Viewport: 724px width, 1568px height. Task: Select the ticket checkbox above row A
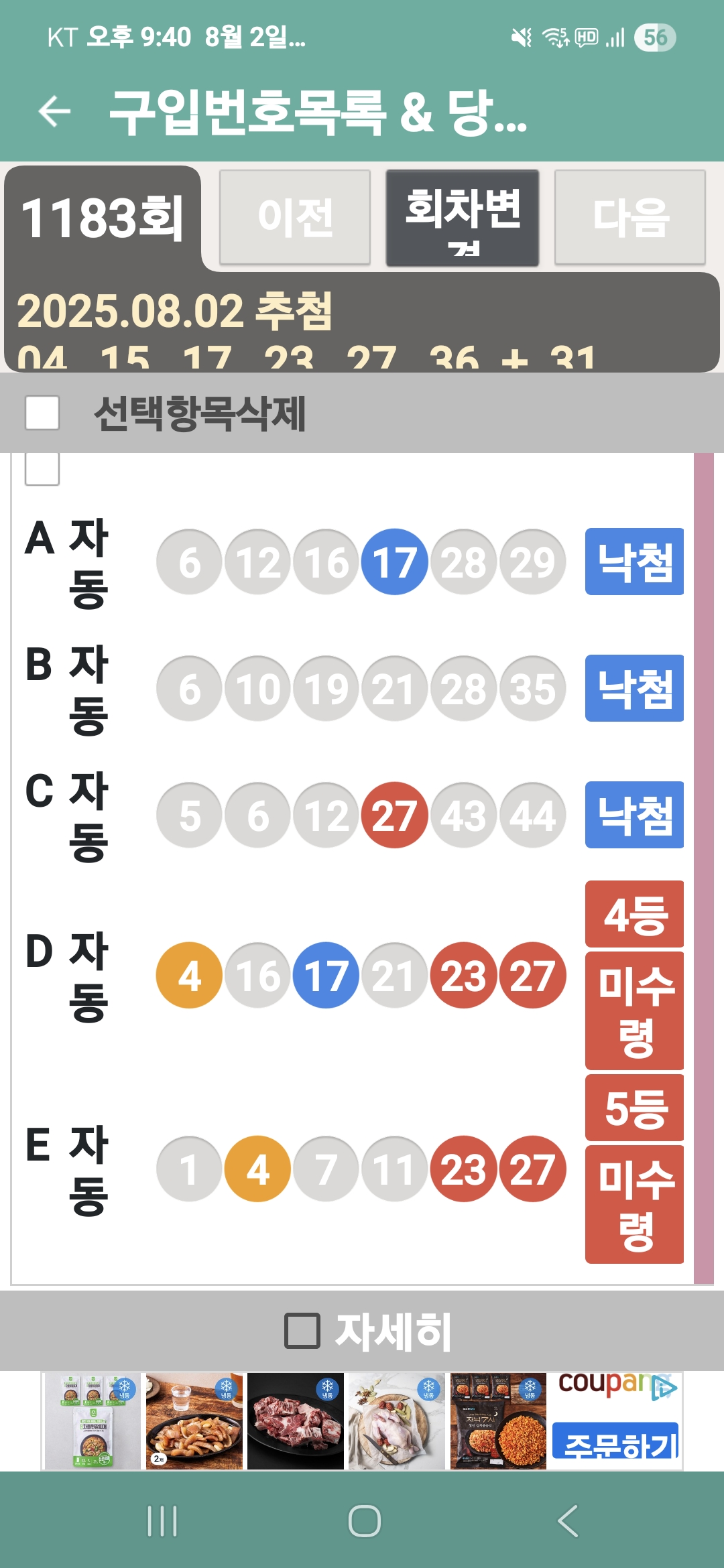click(42, 469)
